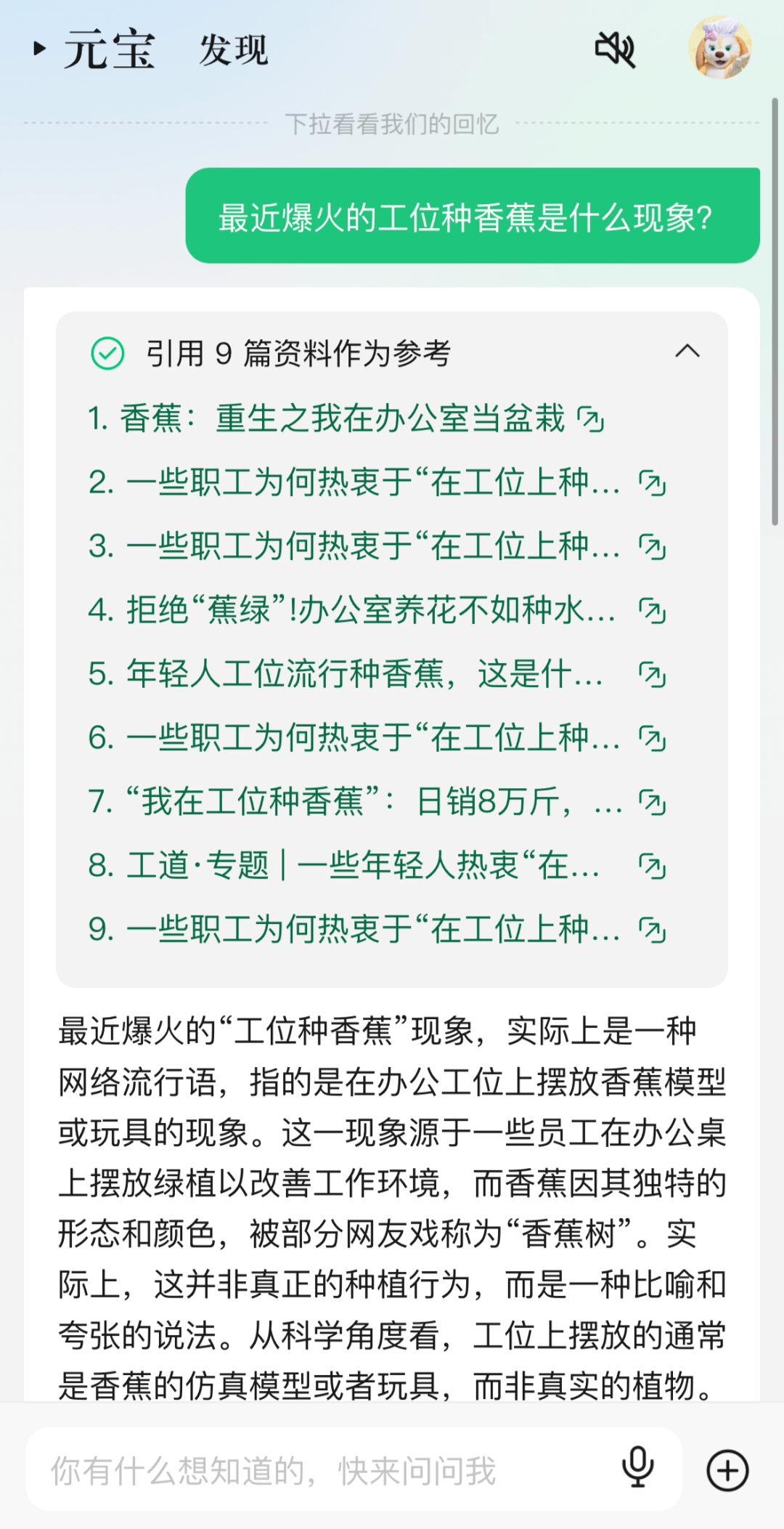Open the profile avatar

click(719, 48)
